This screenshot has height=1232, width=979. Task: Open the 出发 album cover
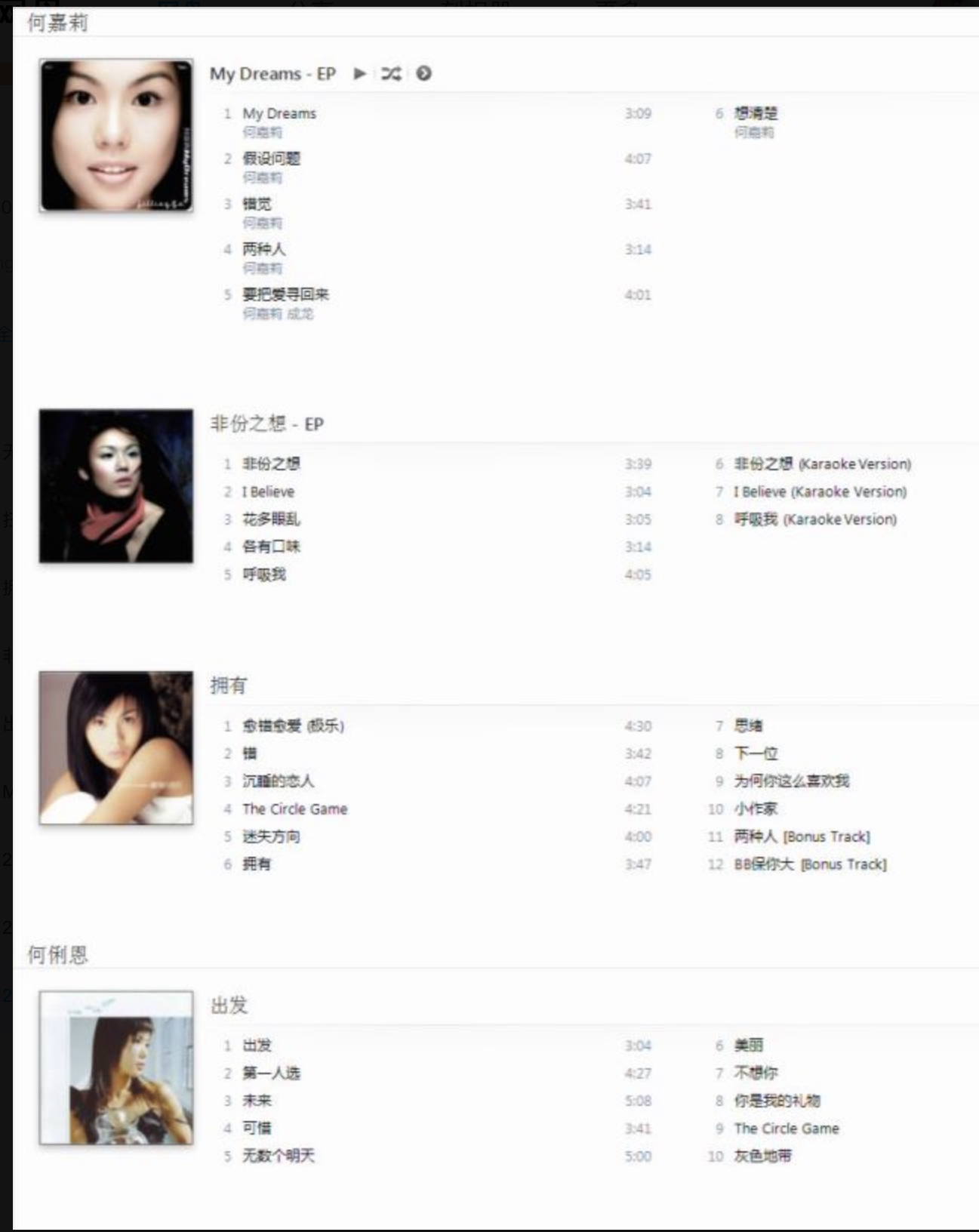click(116, 1067)
